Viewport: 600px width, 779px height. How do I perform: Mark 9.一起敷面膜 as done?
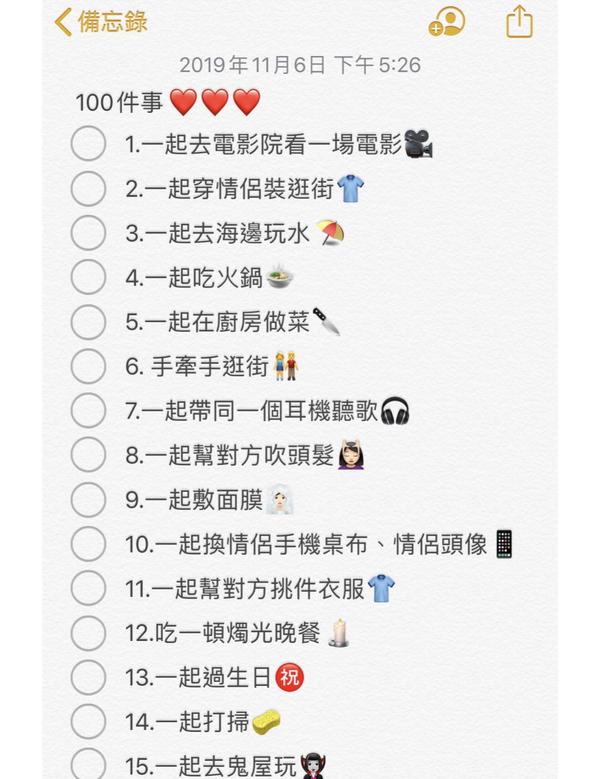tap(89, 500)
